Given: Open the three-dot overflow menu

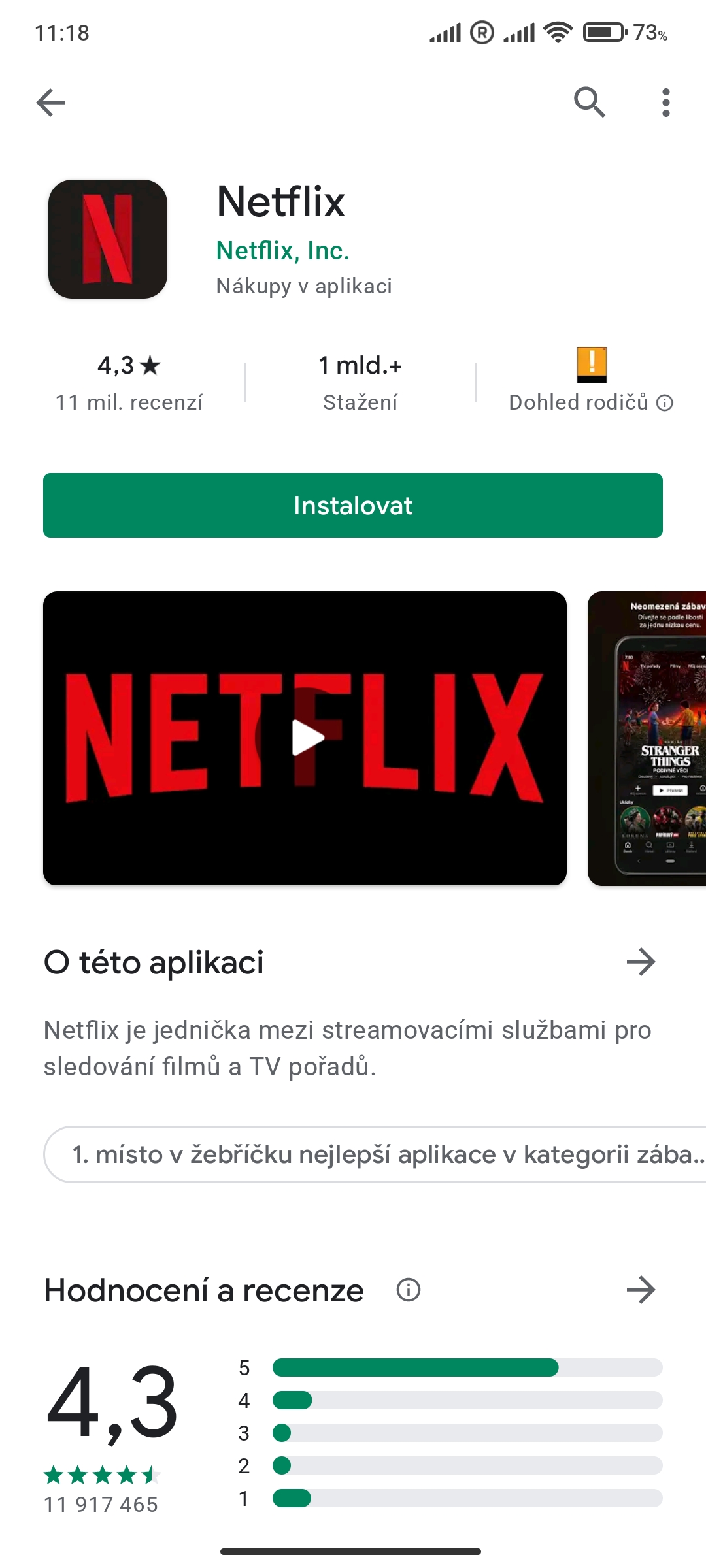Looking at the screenshot, I should point(665,103).
